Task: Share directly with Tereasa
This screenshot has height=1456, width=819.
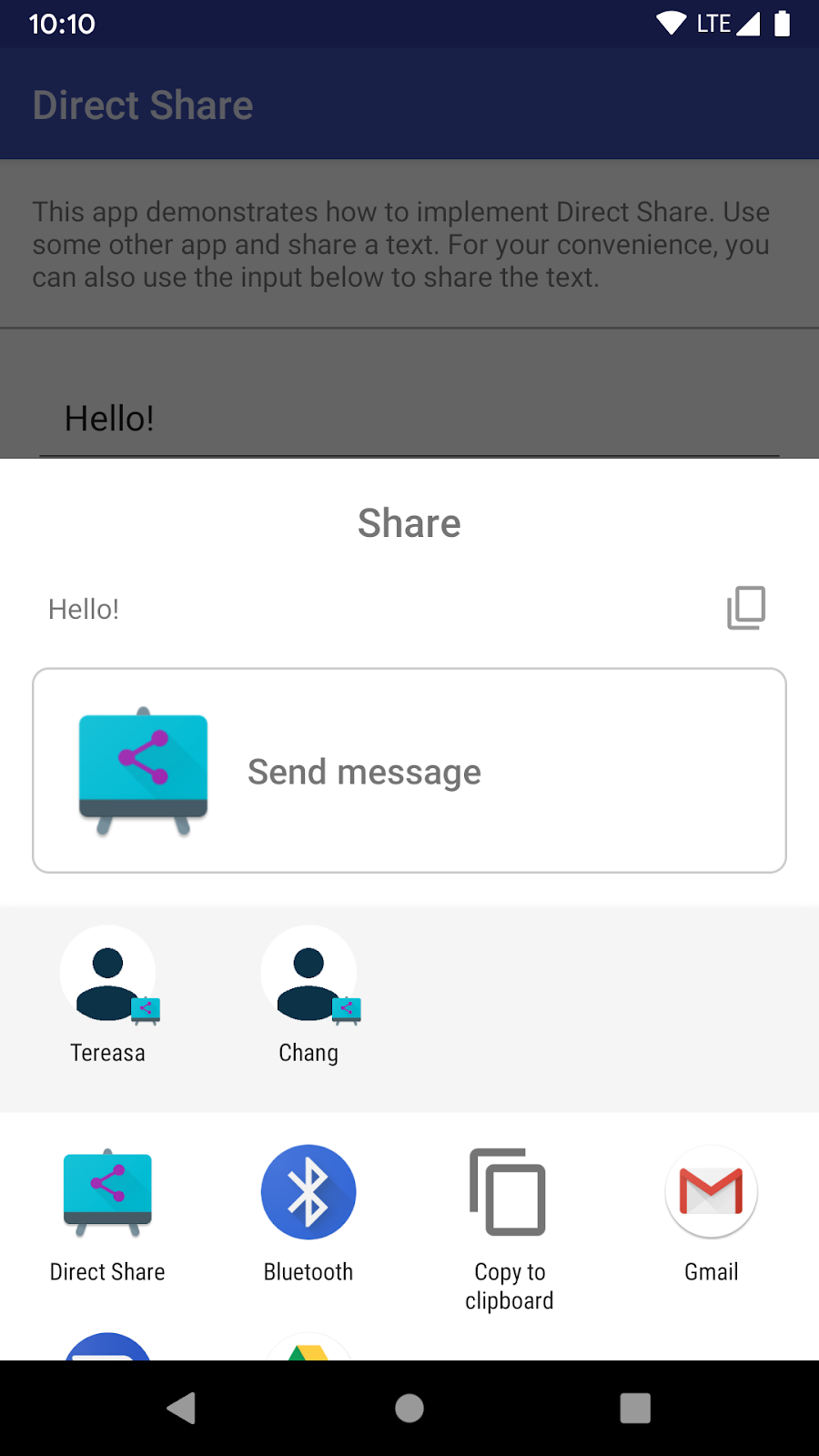Action: coord(108,994)
